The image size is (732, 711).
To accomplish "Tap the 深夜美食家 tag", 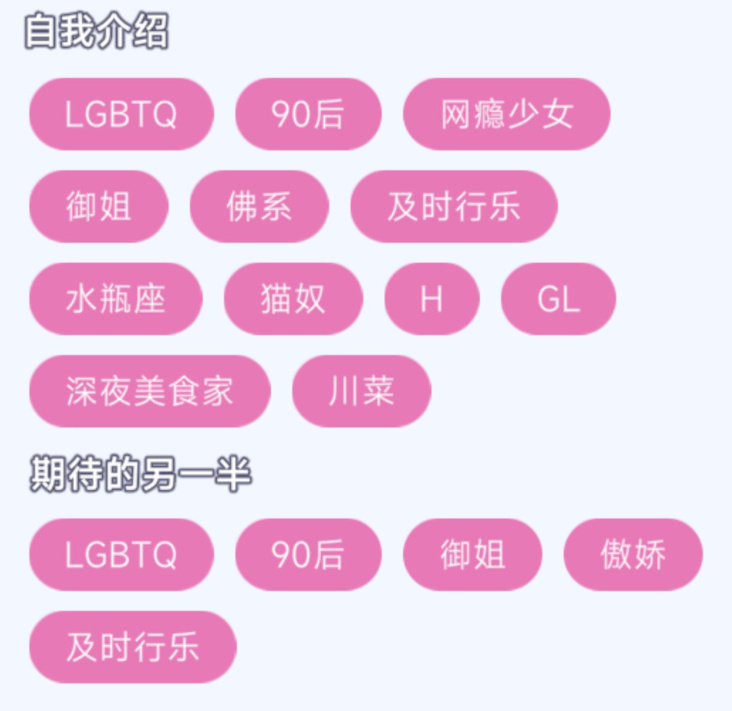I will point(149,390).
